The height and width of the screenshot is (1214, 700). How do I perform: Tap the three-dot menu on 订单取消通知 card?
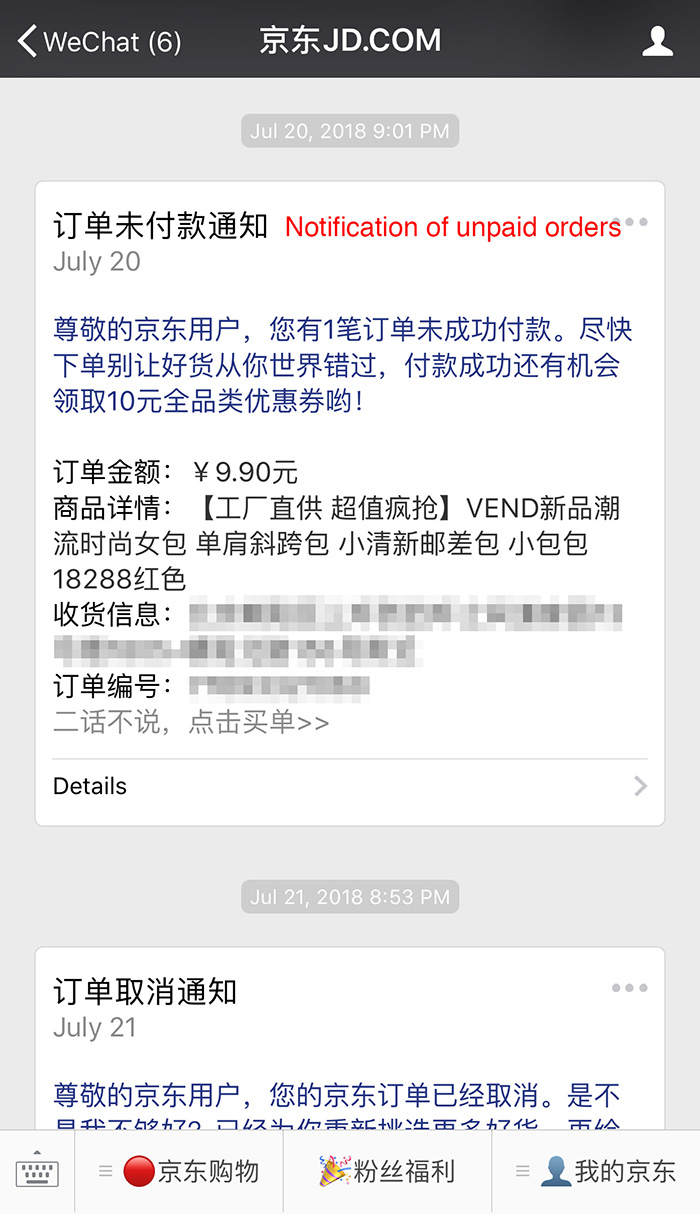pyautogui.click(x=630, y=988)
